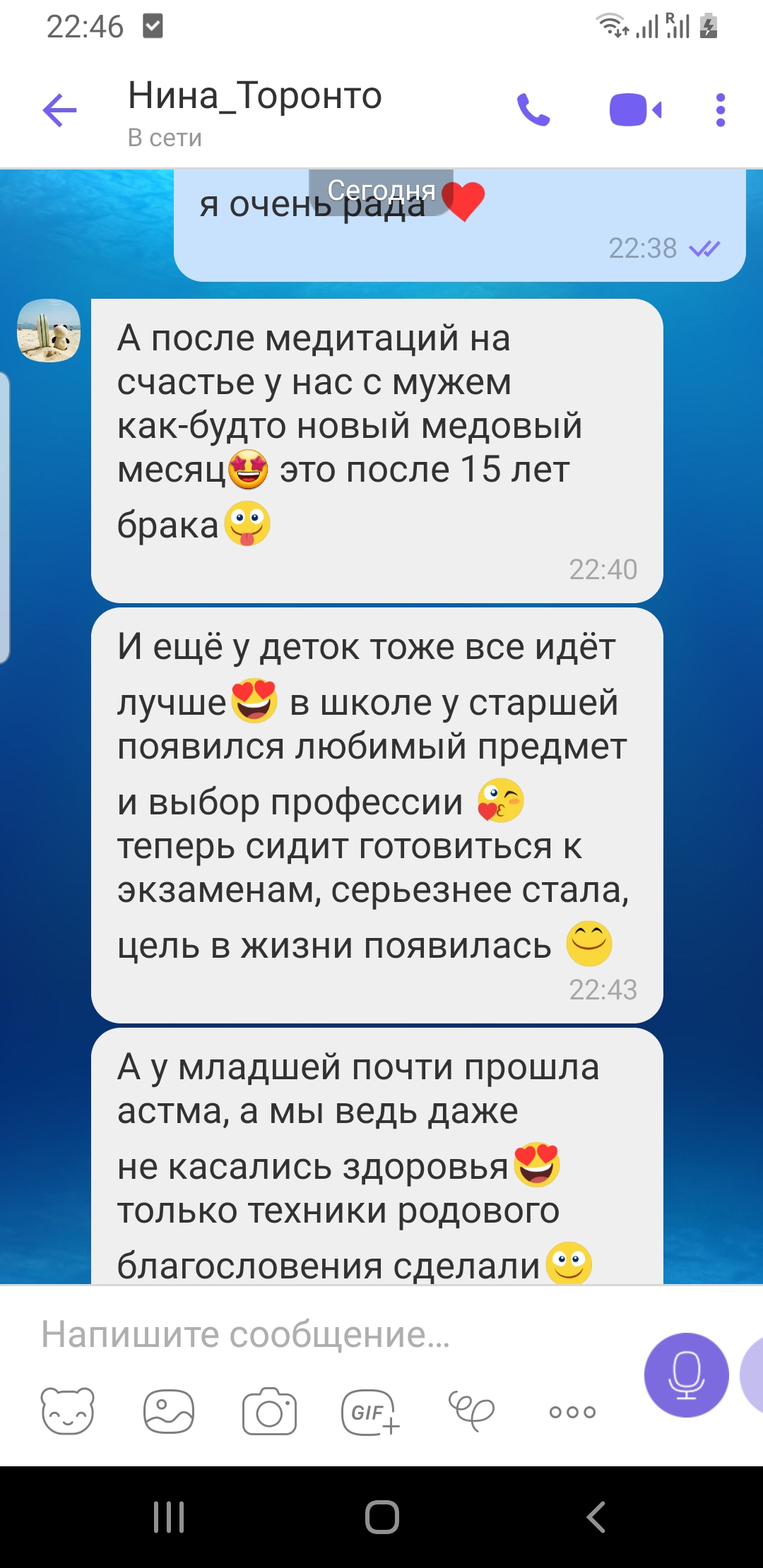Image resolution: width=763 pixels, height=1568 pixels.
Task: Tap the sender's avatar picture
Action: (x=49, y=331)
